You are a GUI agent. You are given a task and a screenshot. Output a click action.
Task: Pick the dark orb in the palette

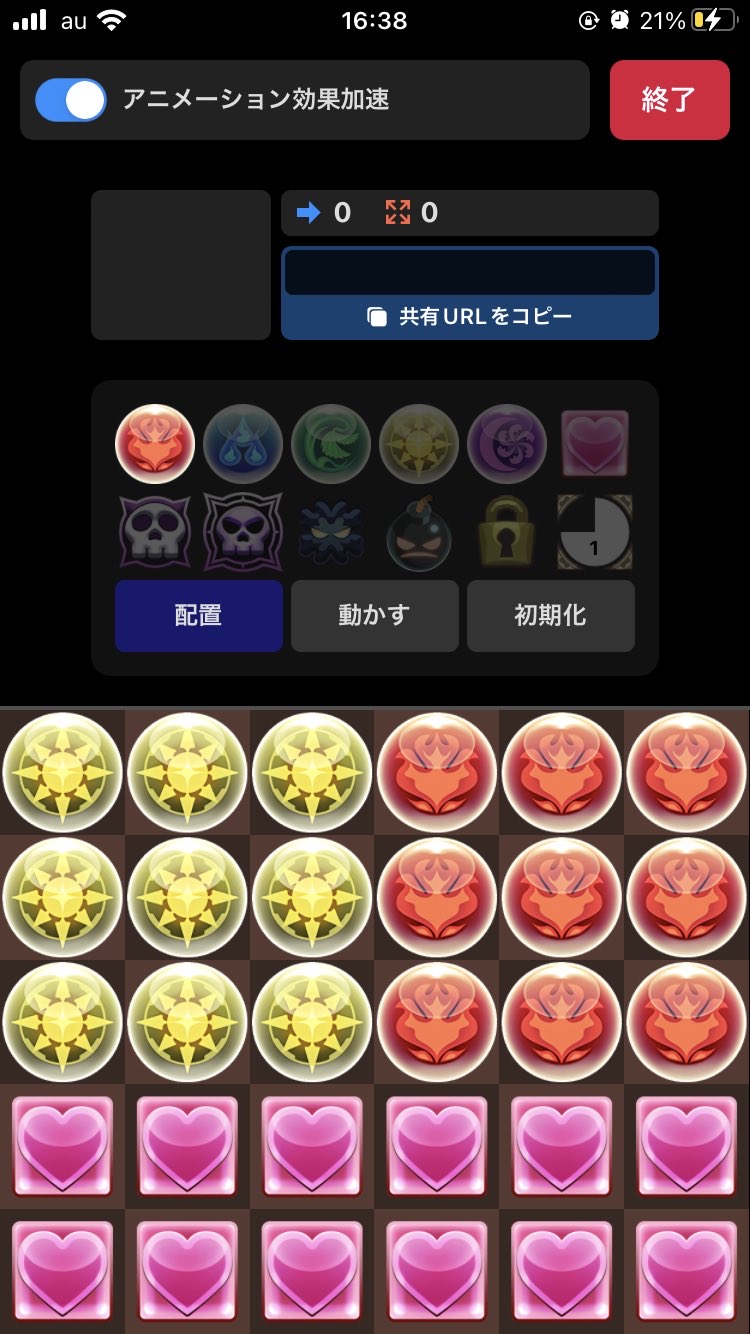click(507, 444)
